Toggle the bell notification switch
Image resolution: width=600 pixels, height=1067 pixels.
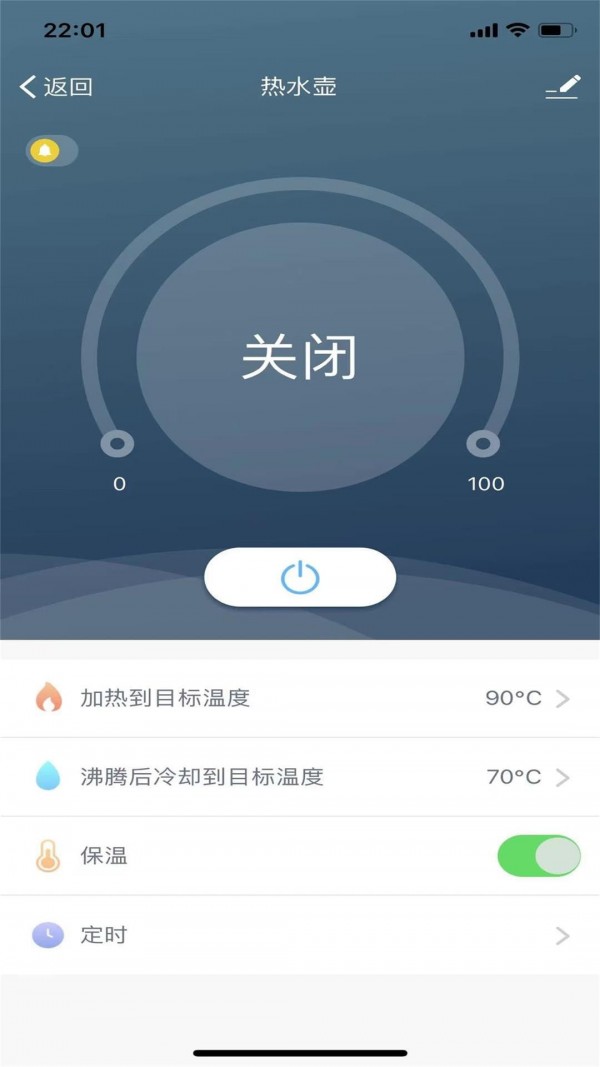click(51, 151)
